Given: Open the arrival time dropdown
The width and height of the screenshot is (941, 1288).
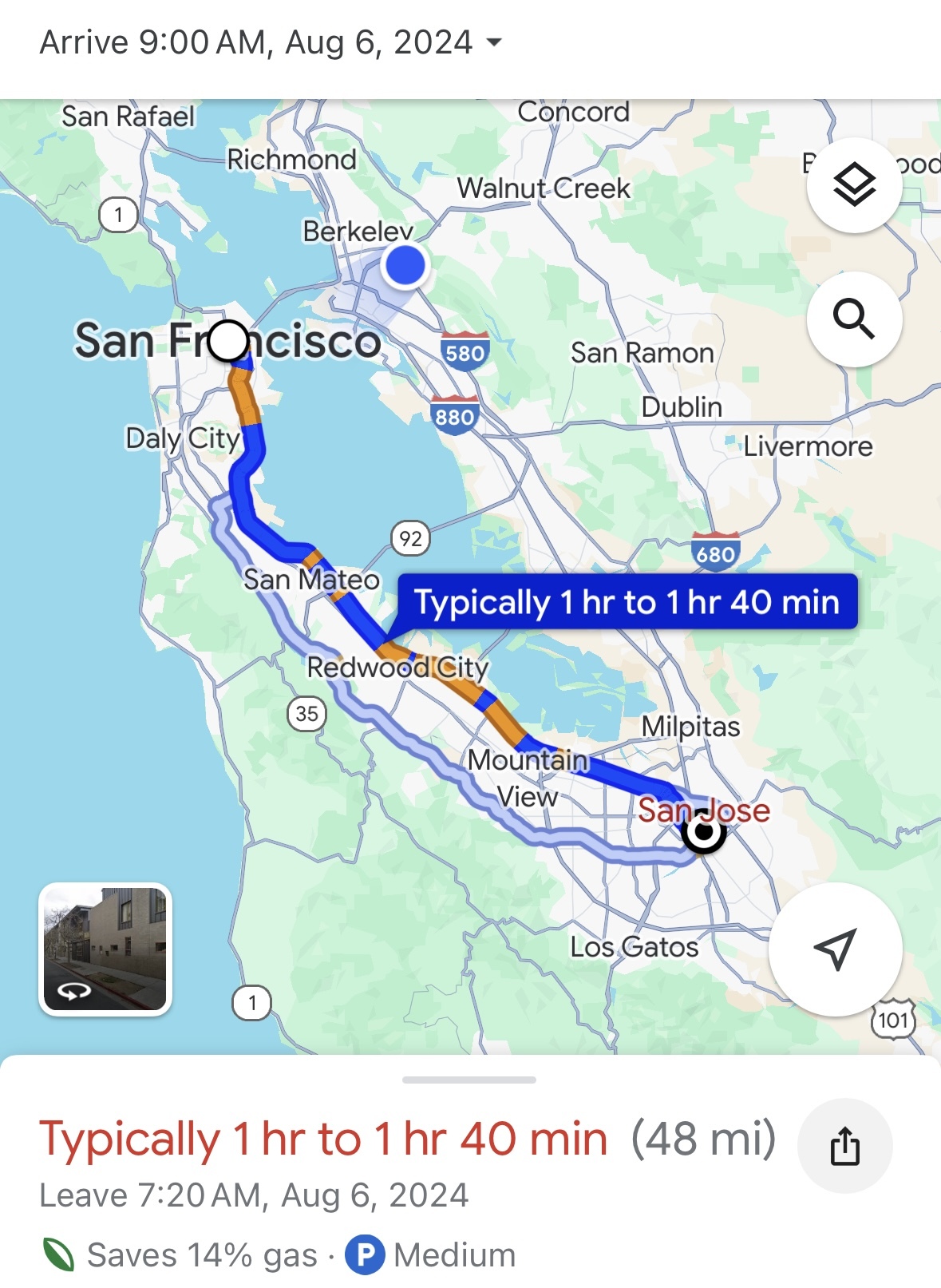Looking at the screenshot, I should point(271,42).
